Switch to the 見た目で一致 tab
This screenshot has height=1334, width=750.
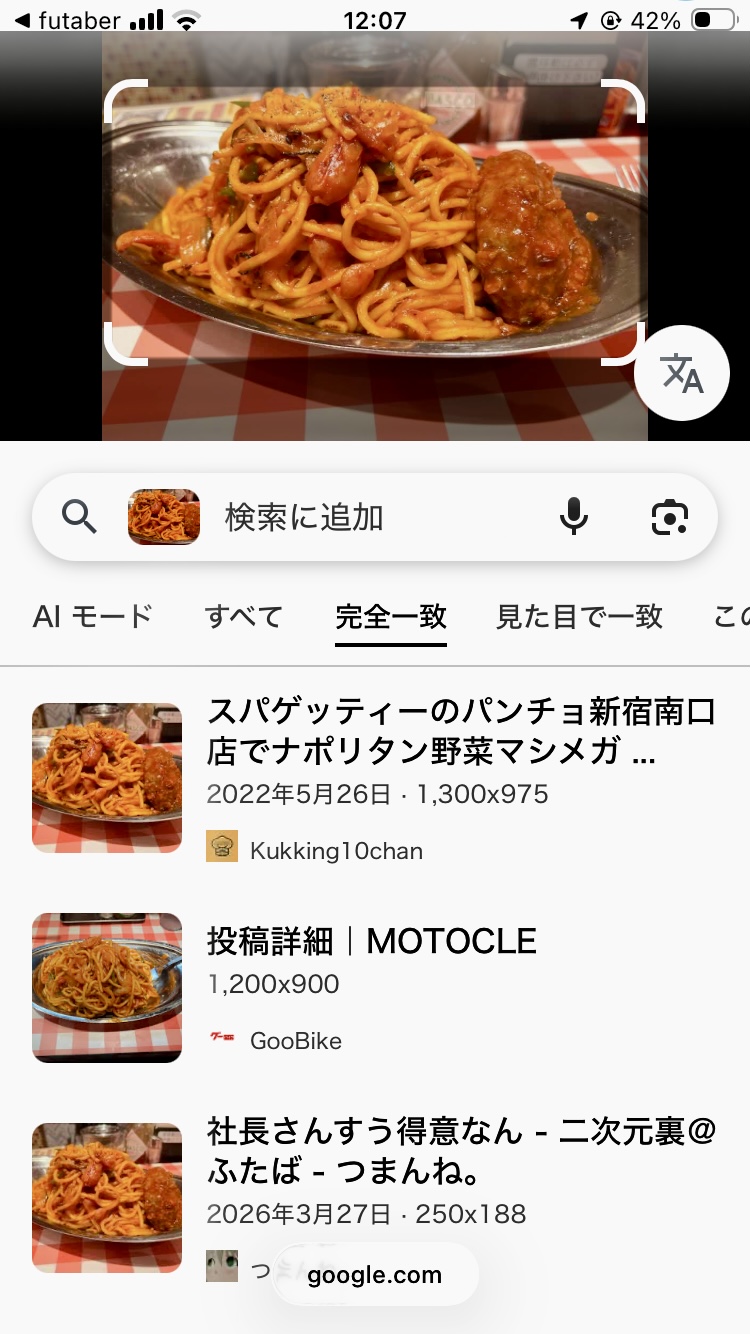579,616
